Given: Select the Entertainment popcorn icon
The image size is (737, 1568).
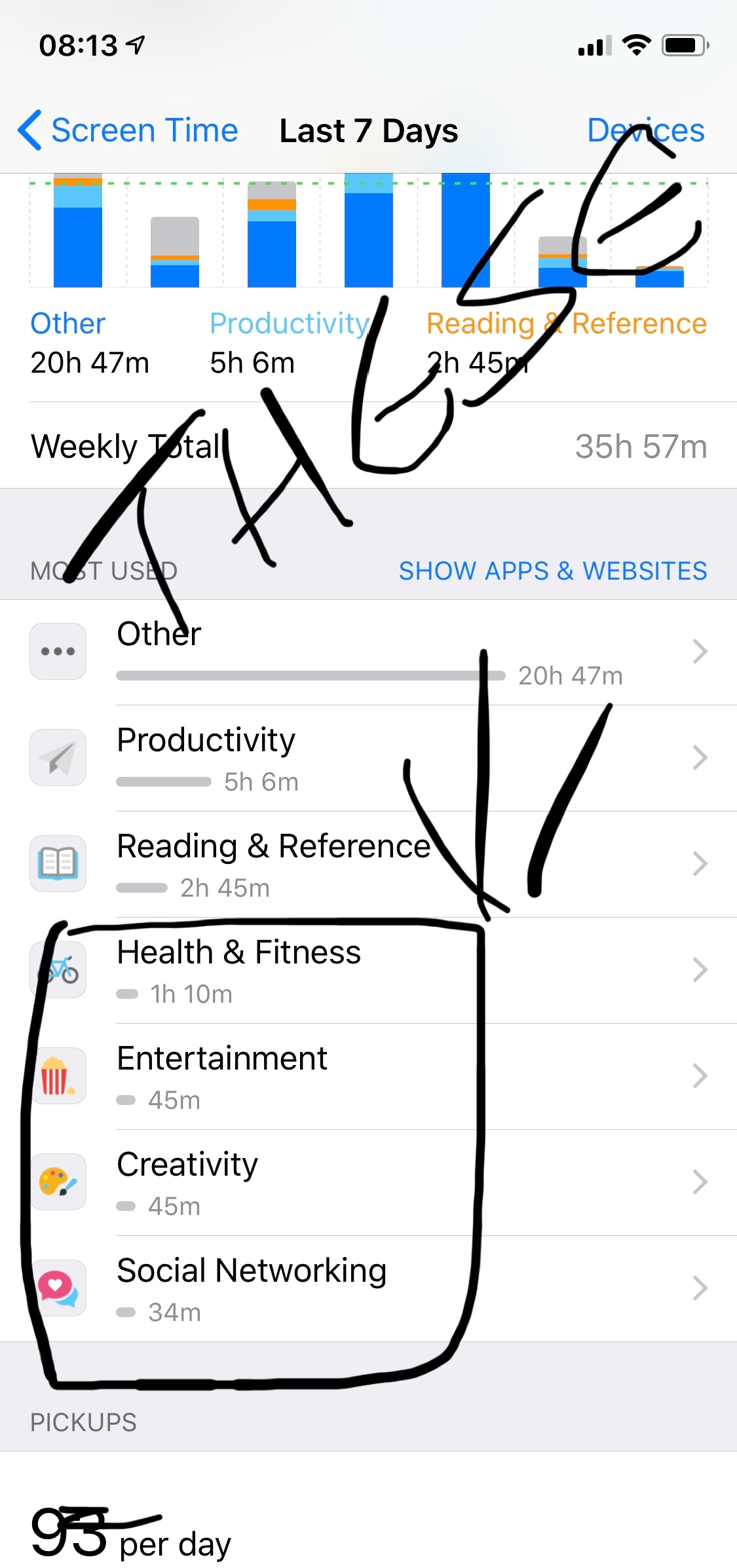Looking at the screenshot, I should coord(58,1076).
